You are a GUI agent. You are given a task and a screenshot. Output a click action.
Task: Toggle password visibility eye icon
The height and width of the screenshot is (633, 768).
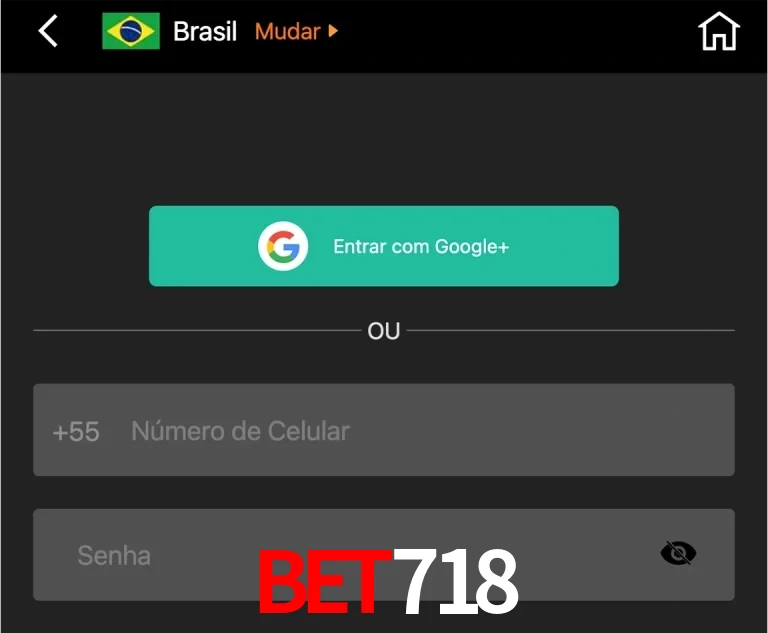[678, 553]
